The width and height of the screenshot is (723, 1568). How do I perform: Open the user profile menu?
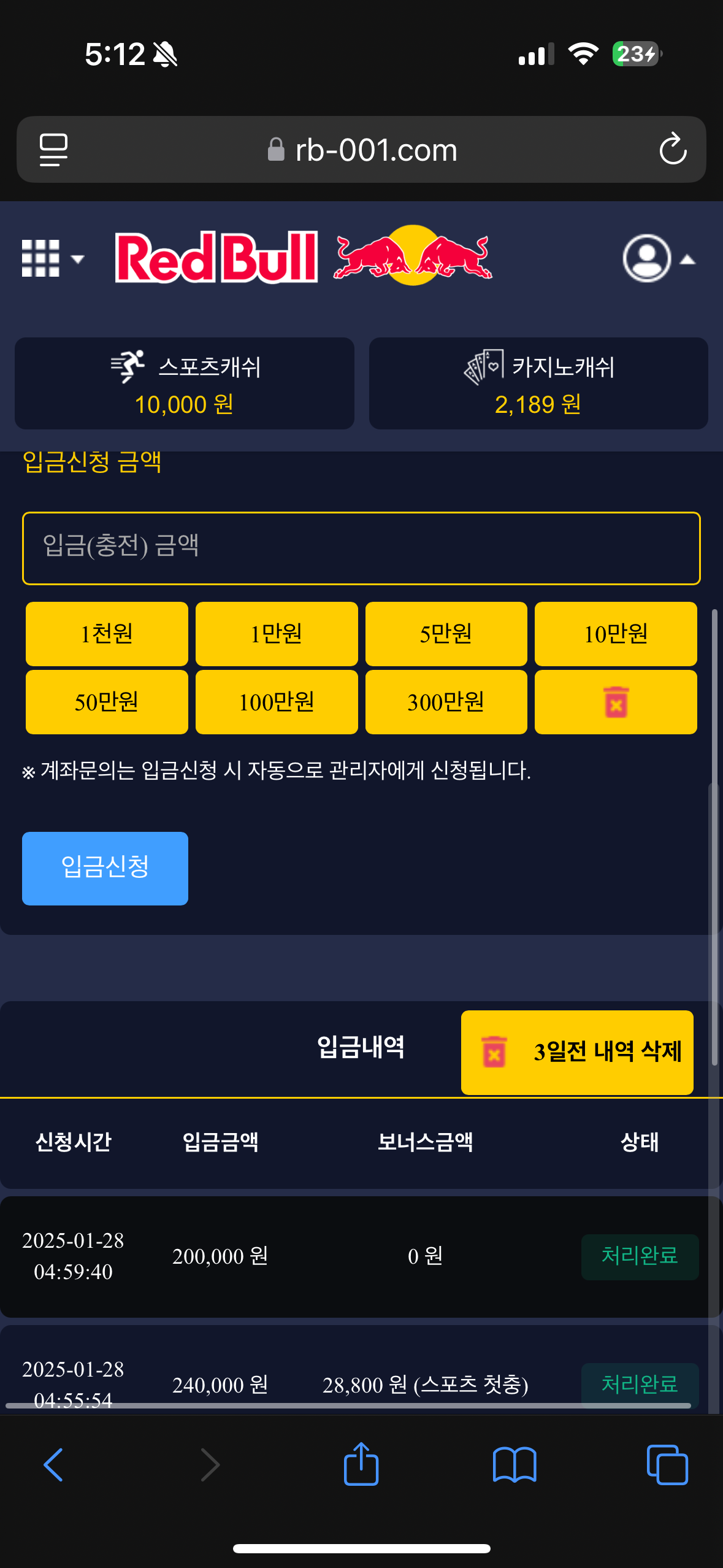point(657,258)
